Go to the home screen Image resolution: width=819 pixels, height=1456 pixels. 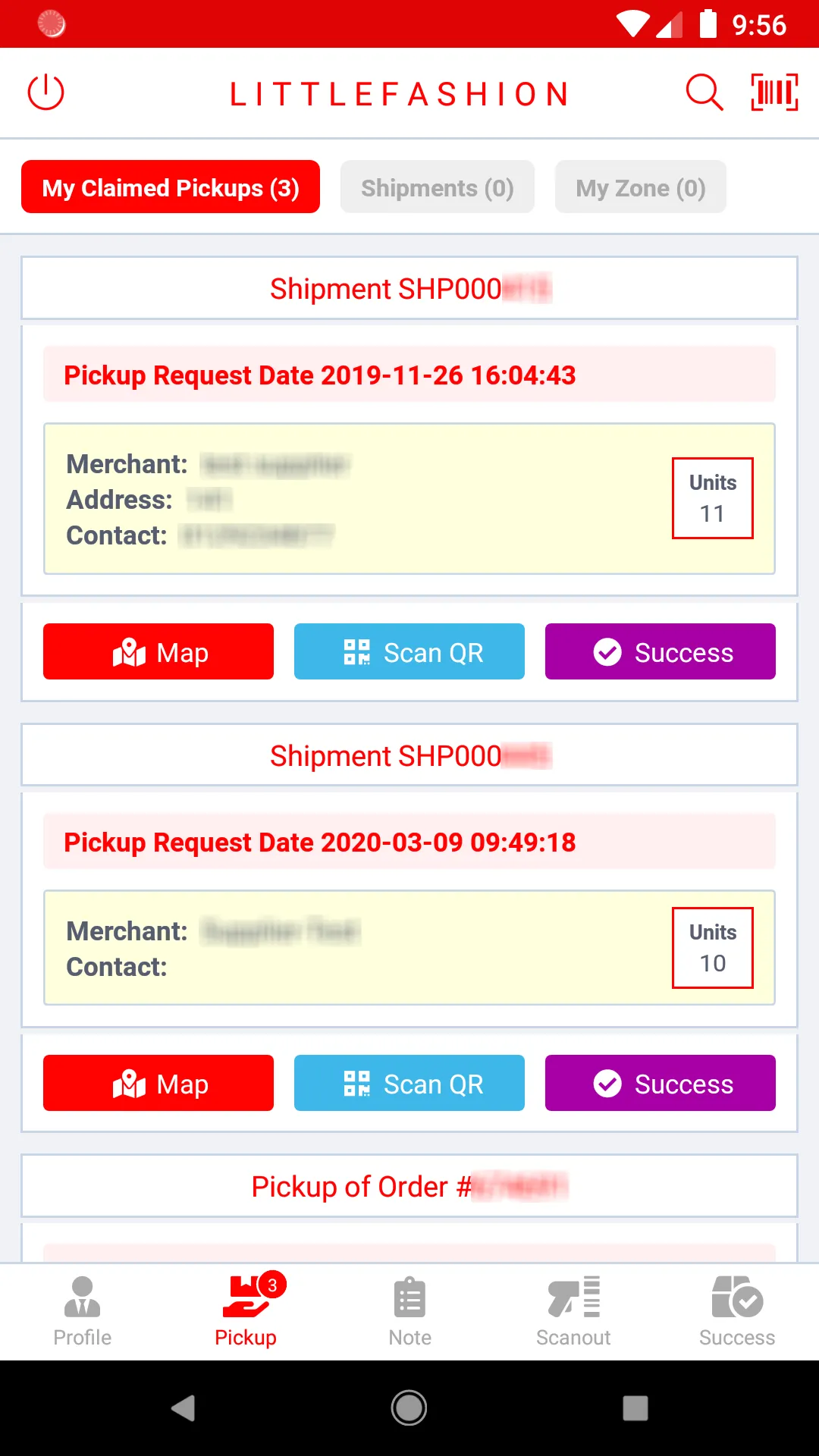pos(409,1408)
